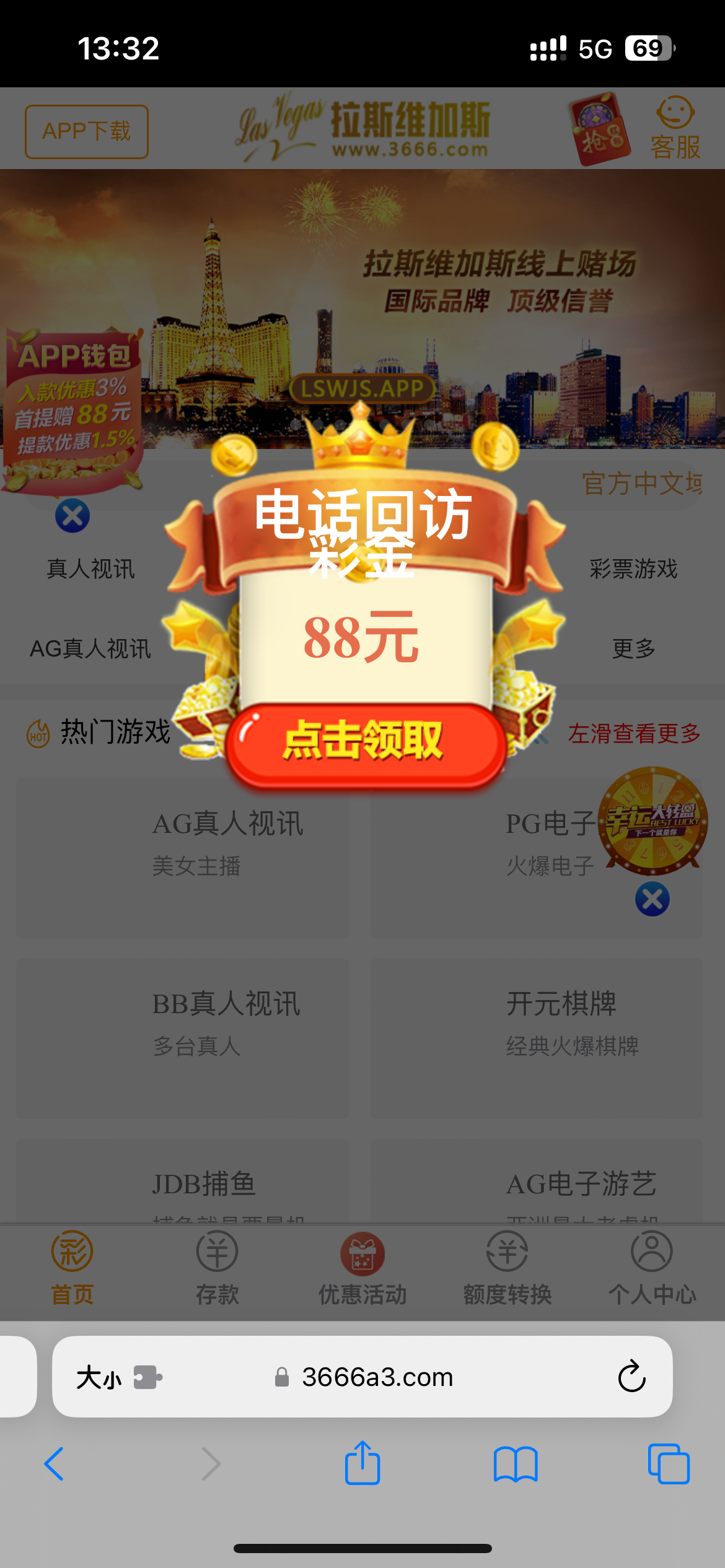
Task: Open the red envelope 抢 icon
Action: [x=598, y=129]
